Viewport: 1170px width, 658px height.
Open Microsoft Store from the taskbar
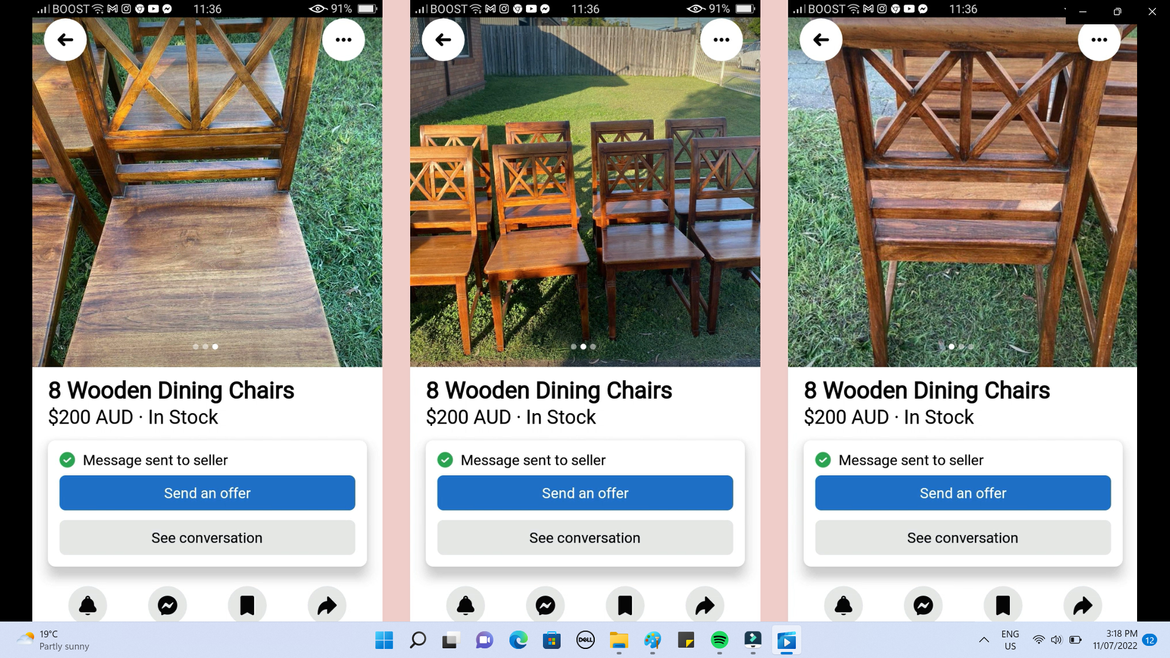click(552, 640)
